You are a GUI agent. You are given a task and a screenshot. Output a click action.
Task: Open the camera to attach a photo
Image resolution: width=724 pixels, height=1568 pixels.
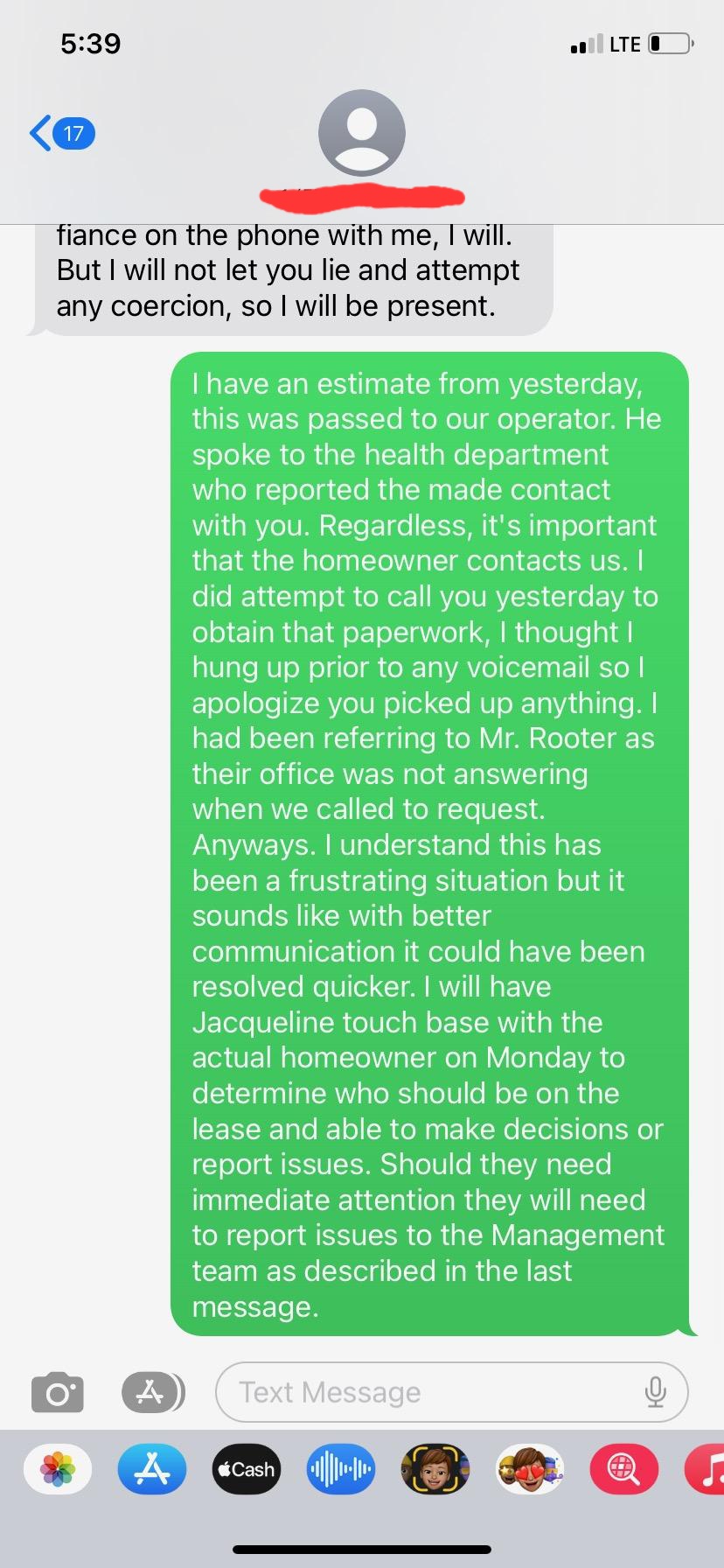click(58, 1392)
